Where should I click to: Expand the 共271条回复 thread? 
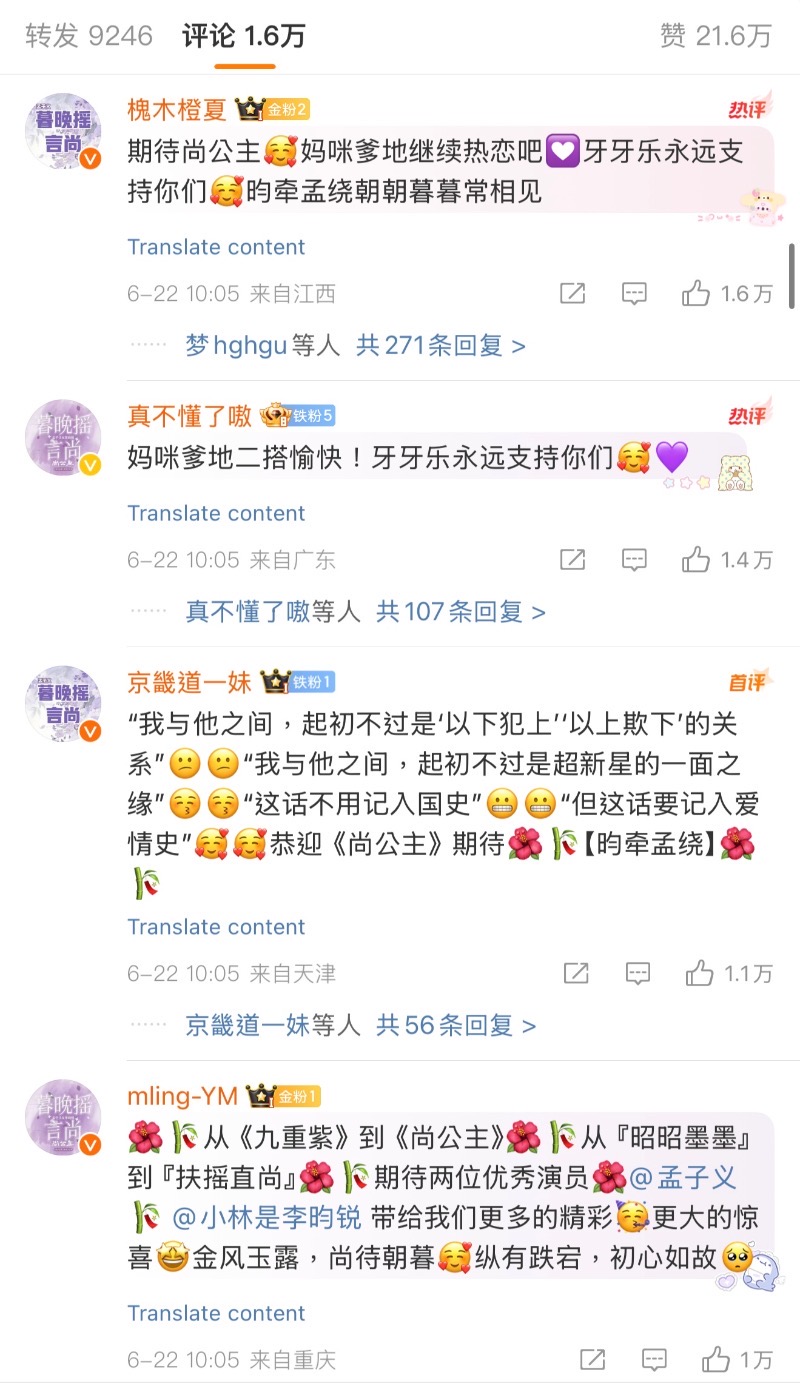[x=441, y=346]
